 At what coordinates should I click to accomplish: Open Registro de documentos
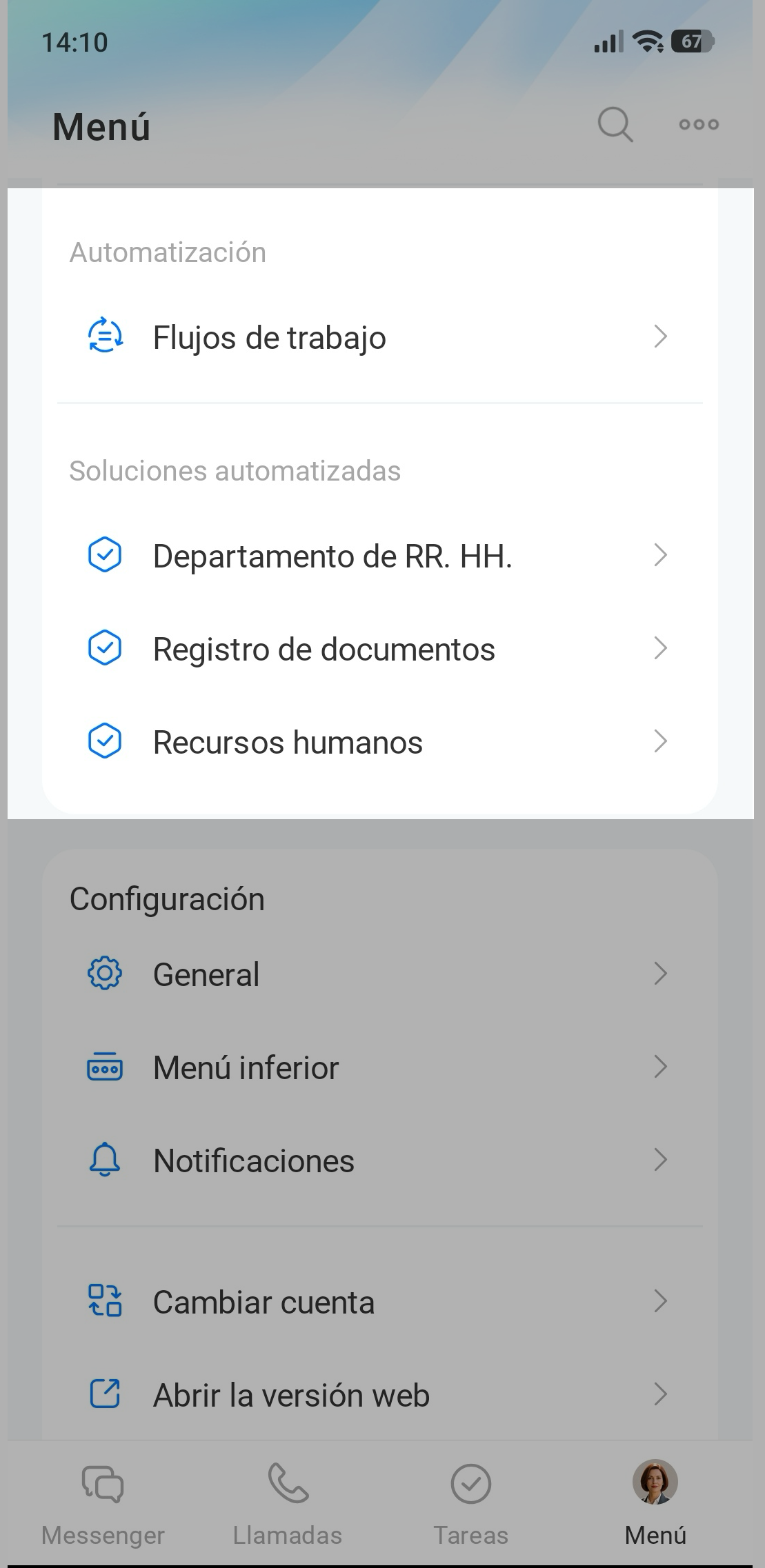point(379,649)
